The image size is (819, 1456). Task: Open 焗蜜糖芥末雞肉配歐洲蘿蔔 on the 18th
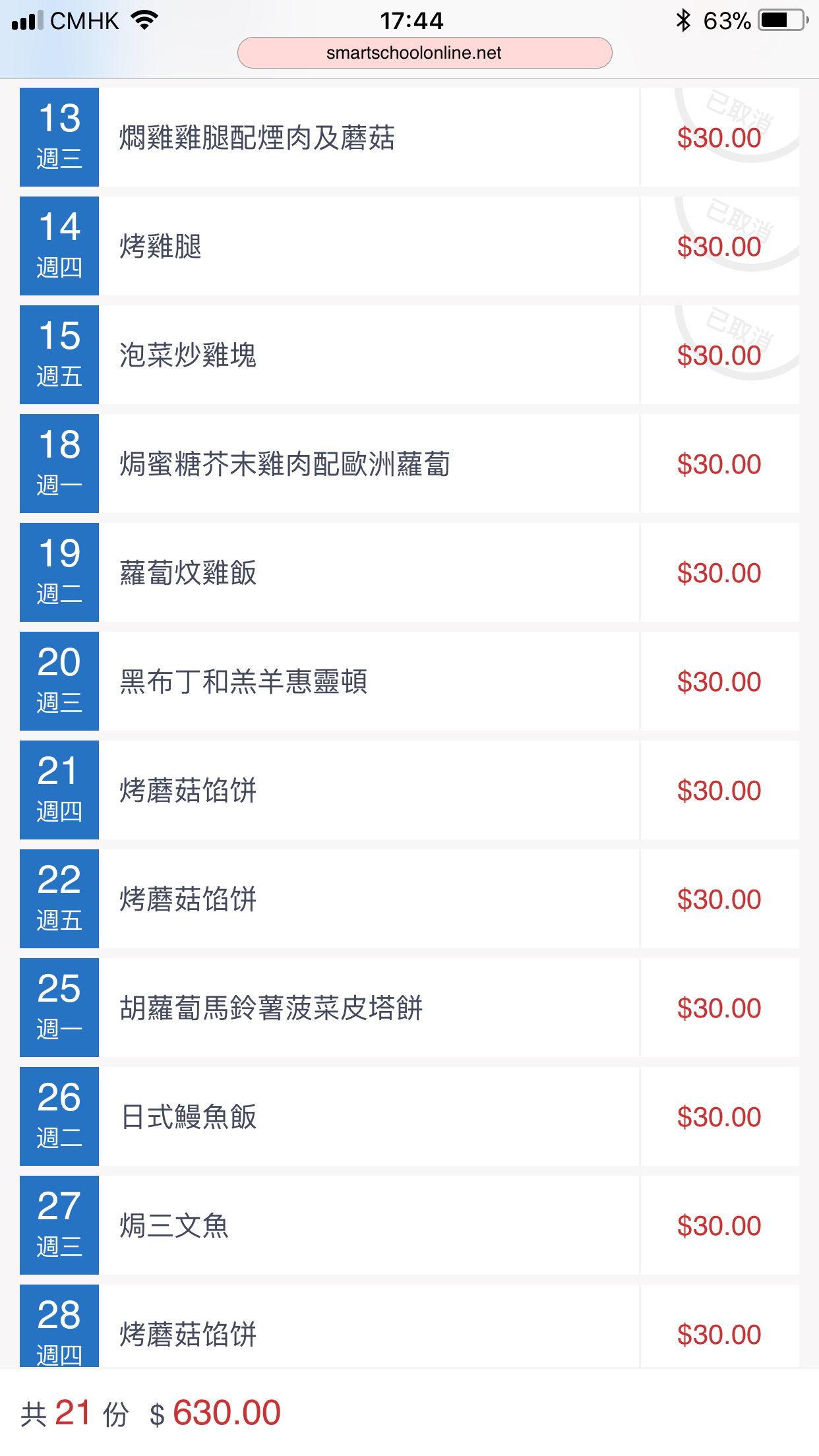(409, 464)
